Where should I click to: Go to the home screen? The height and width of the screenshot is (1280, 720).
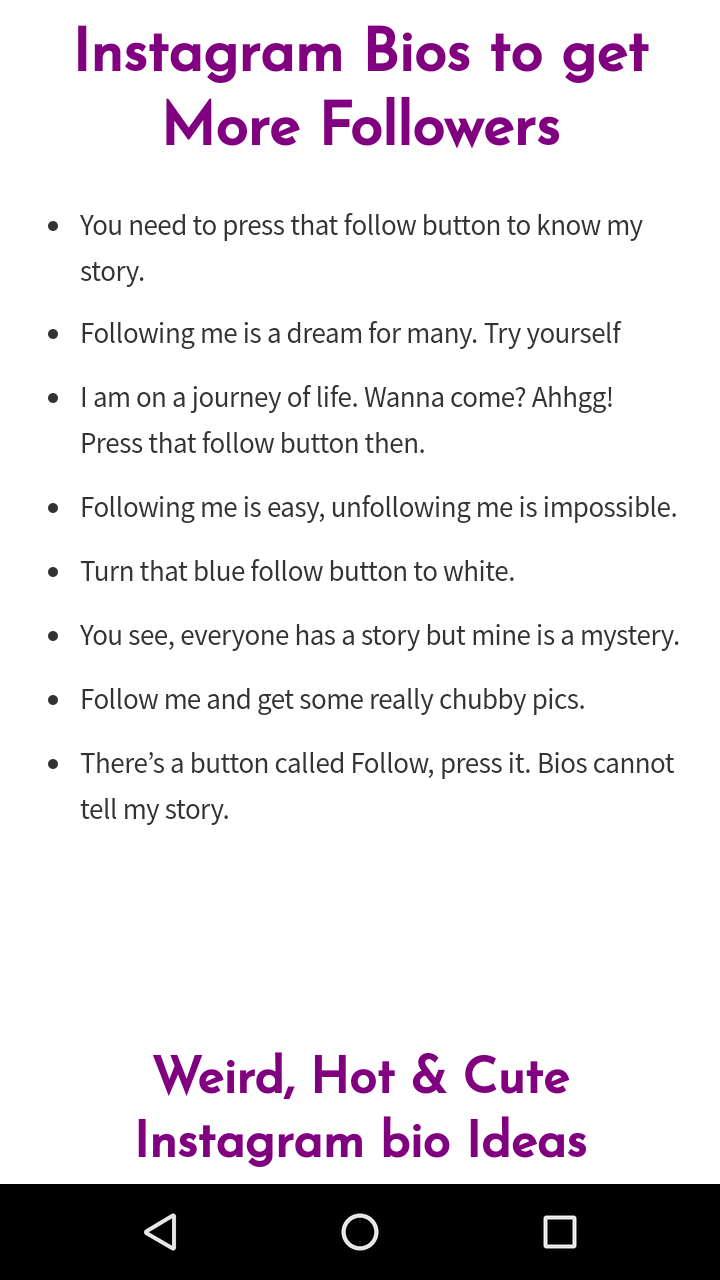pos(360,1232)
